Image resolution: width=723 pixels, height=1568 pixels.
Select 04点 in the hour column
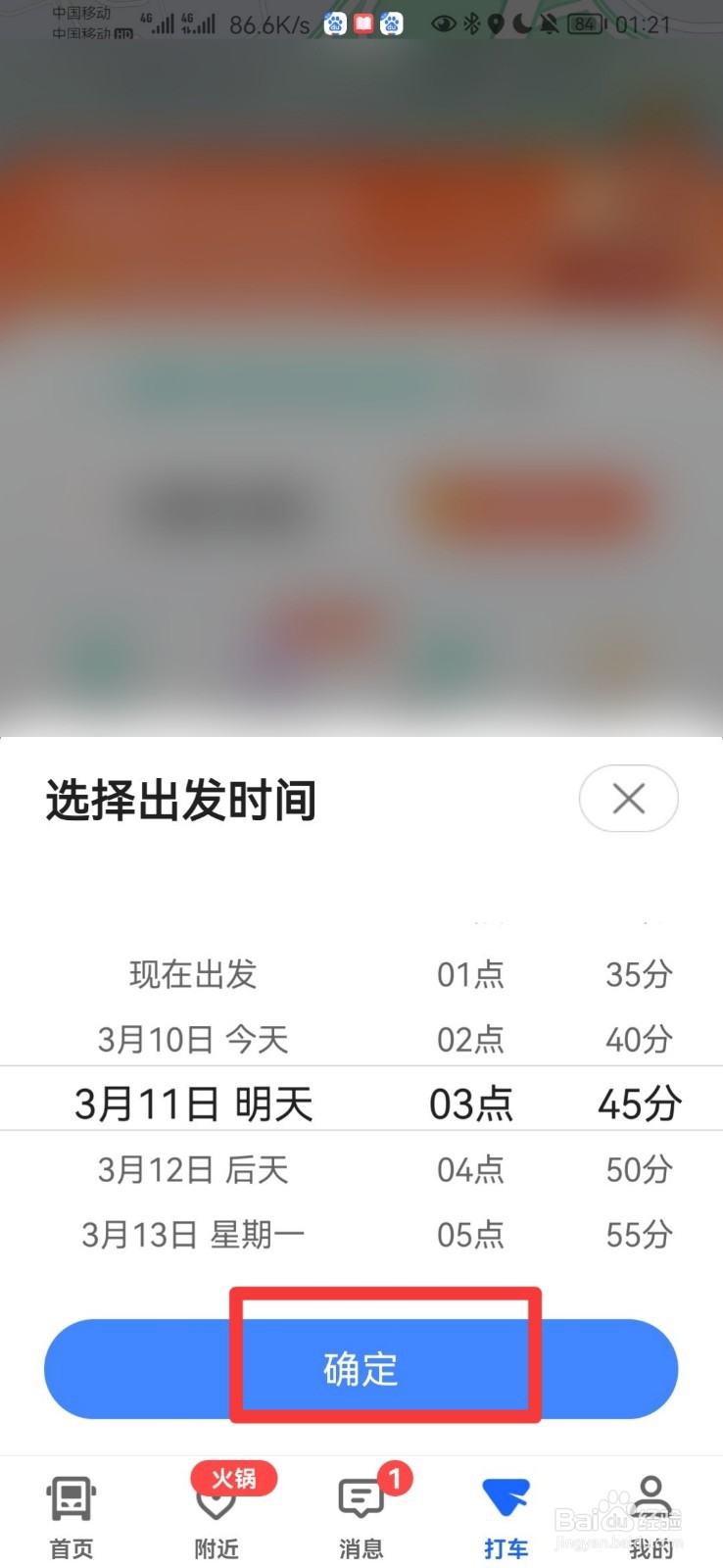470,1169
